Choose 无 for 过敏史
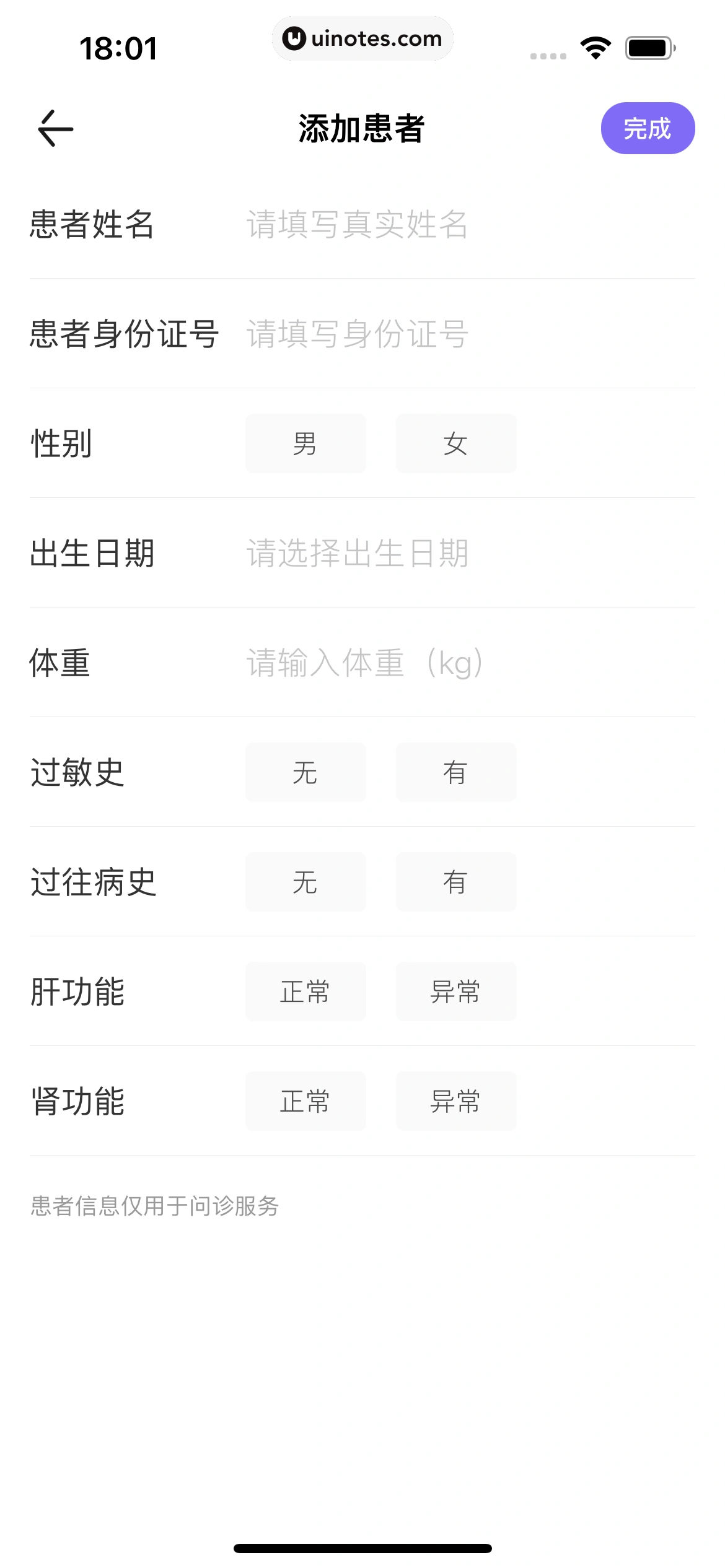The width and height of the screenshot is (725, 1568). [306, 772]
